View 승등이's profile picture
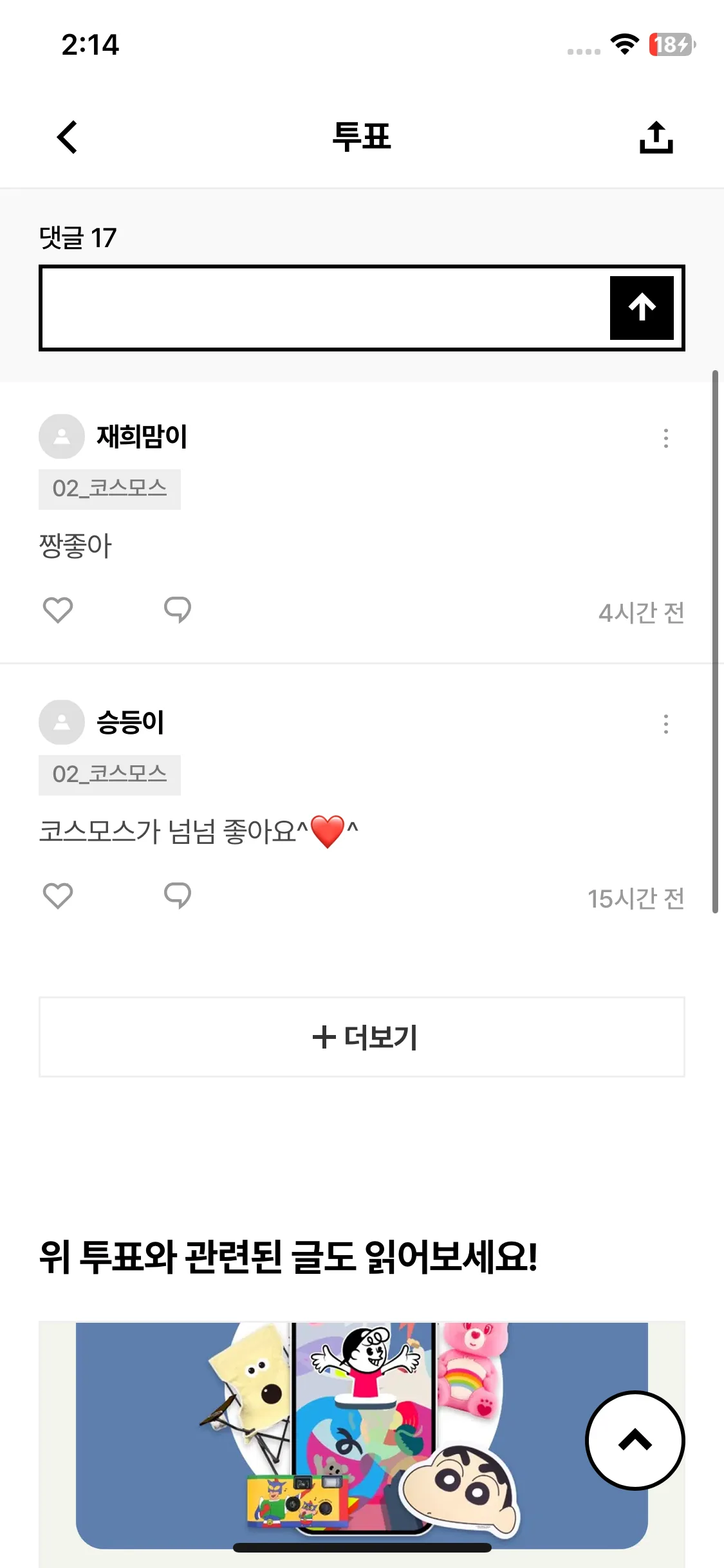724x1568 pixels. pyautogui.click(x=62, y=722)
